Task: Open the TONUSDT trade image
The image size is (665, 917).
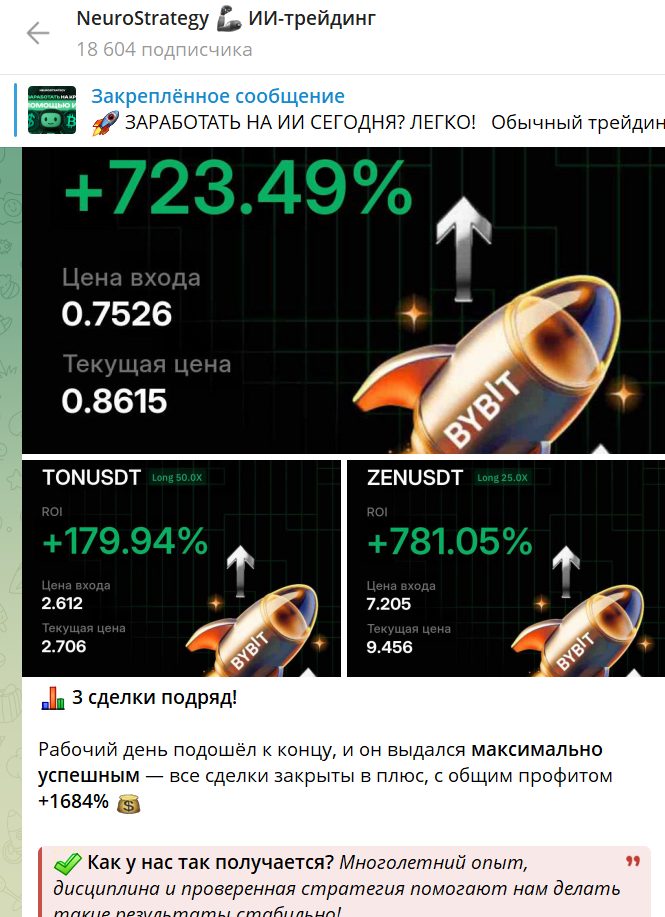Action: pyautogui.click(x=182, y=567)
